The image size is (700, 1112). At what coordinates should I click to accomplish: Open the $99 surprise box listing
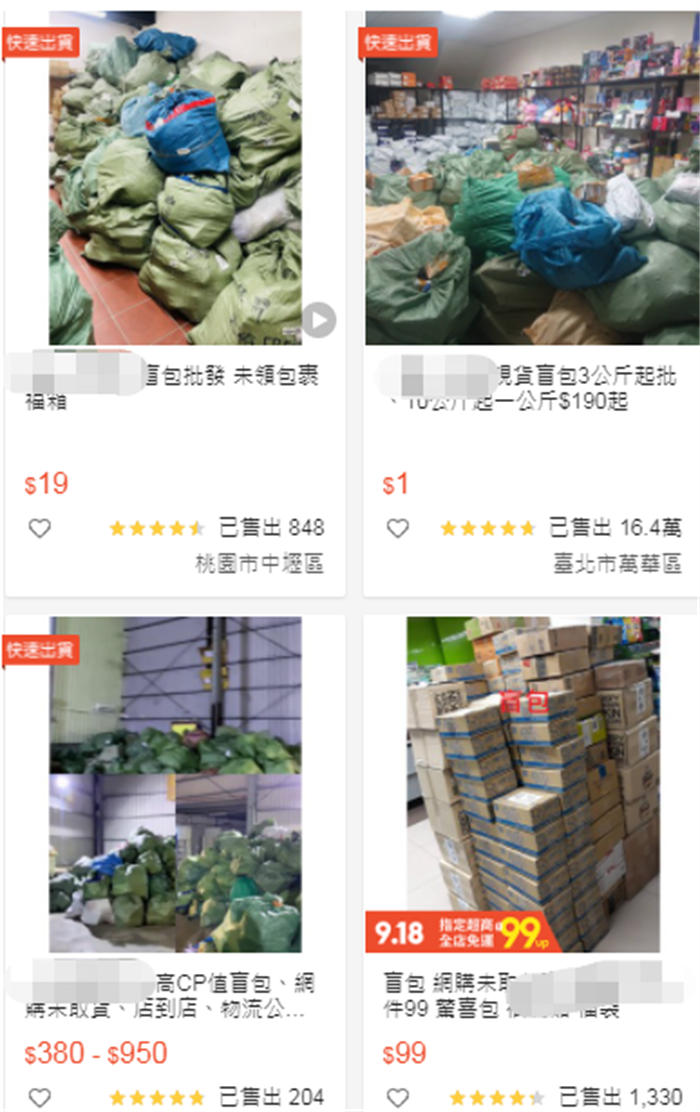click(531, 785)
